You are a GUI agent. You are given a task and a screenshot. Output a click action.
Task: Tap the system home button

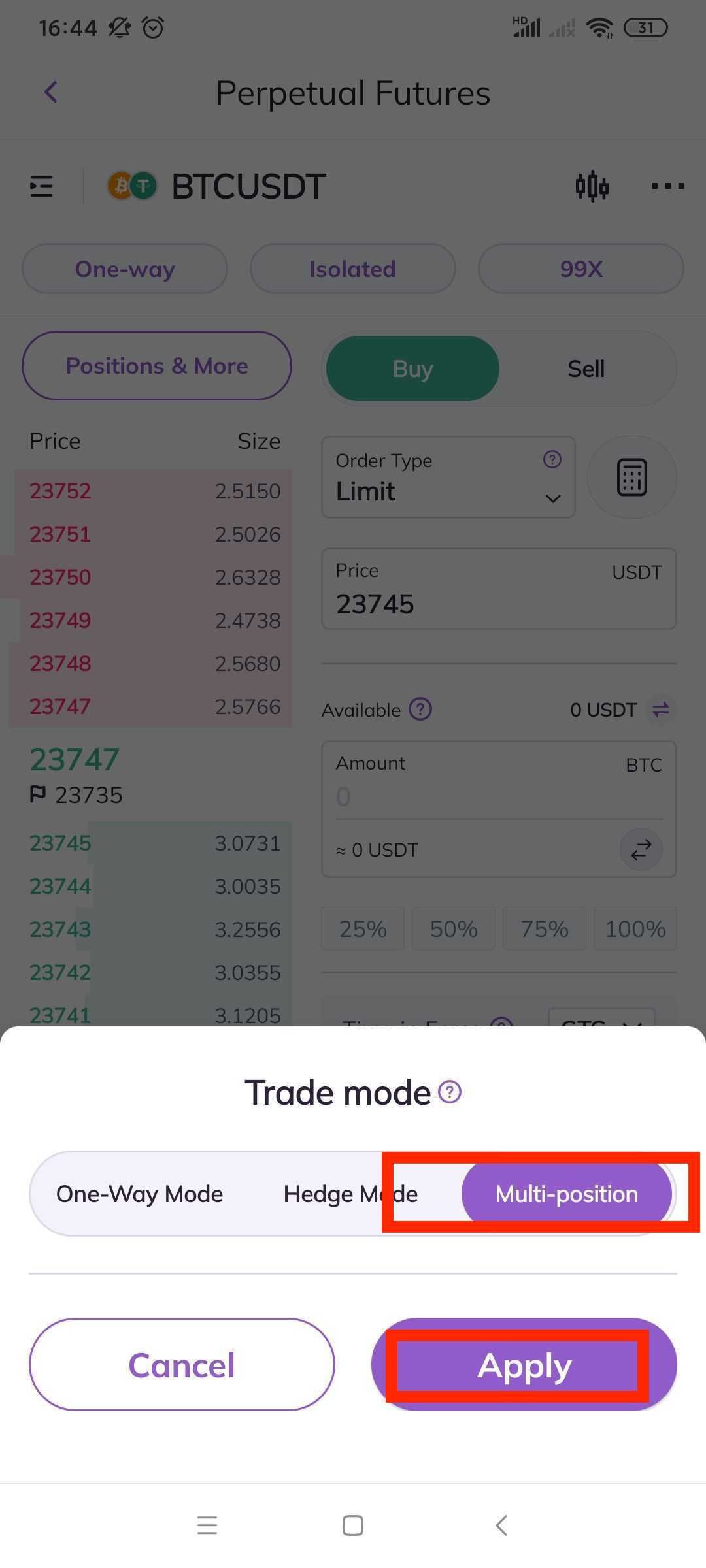click(353, 1526)
